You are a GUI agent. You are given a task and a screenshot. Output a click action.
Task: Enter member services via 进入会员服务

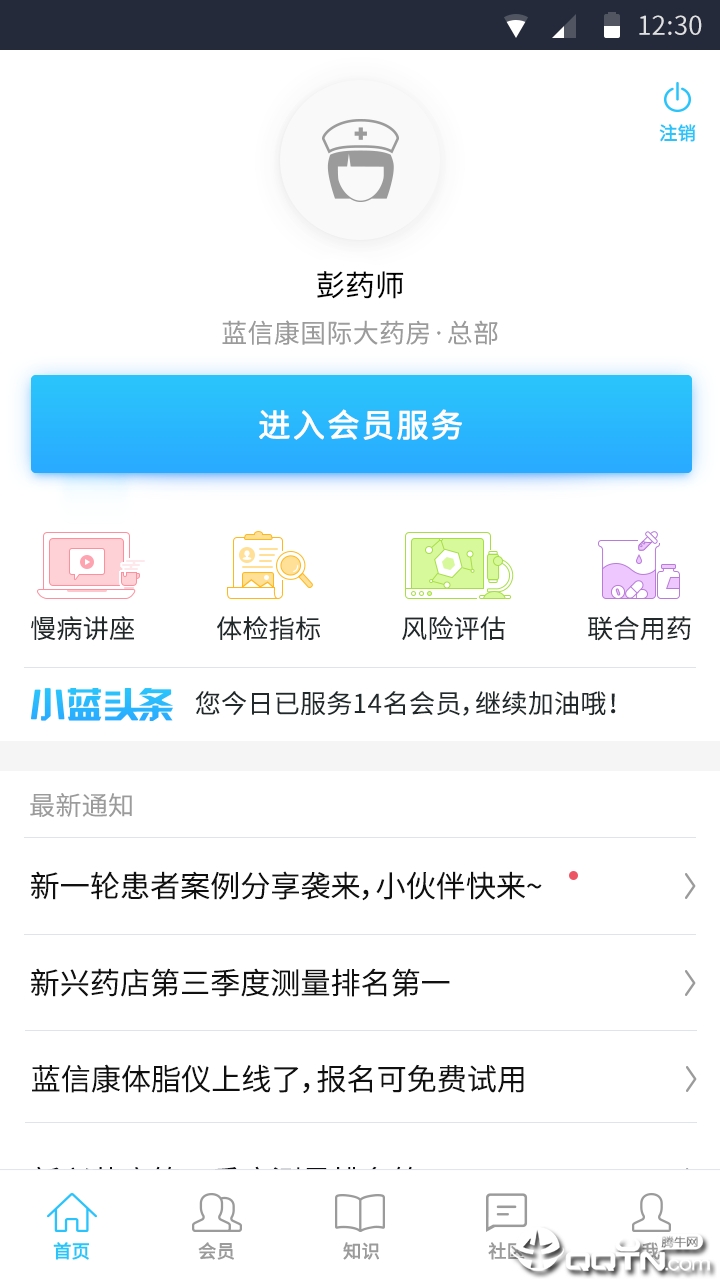(361, 424)
